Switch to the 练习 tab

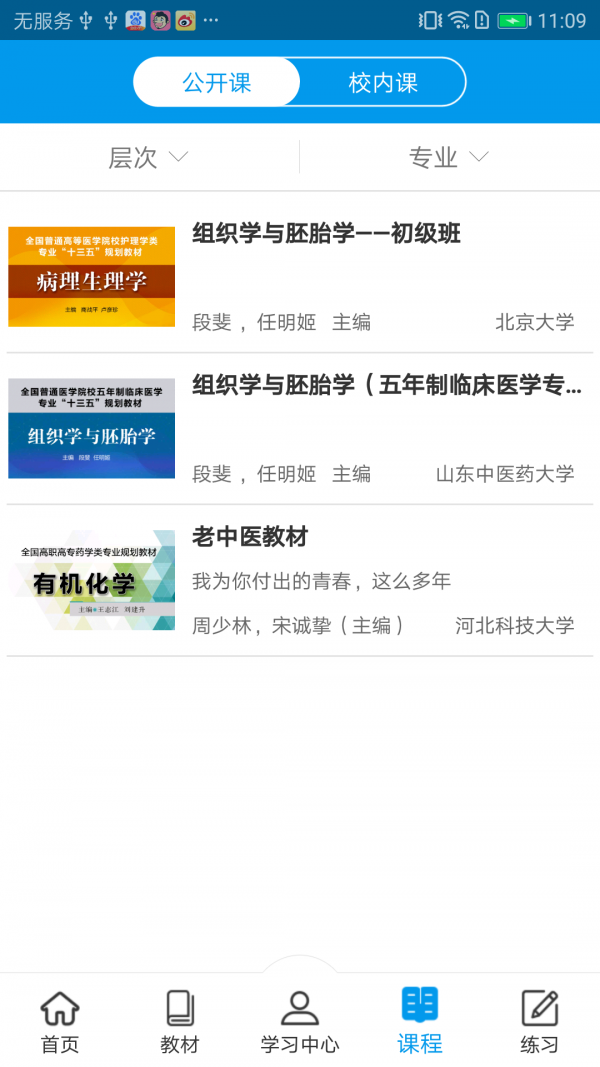pos(540,1021)
